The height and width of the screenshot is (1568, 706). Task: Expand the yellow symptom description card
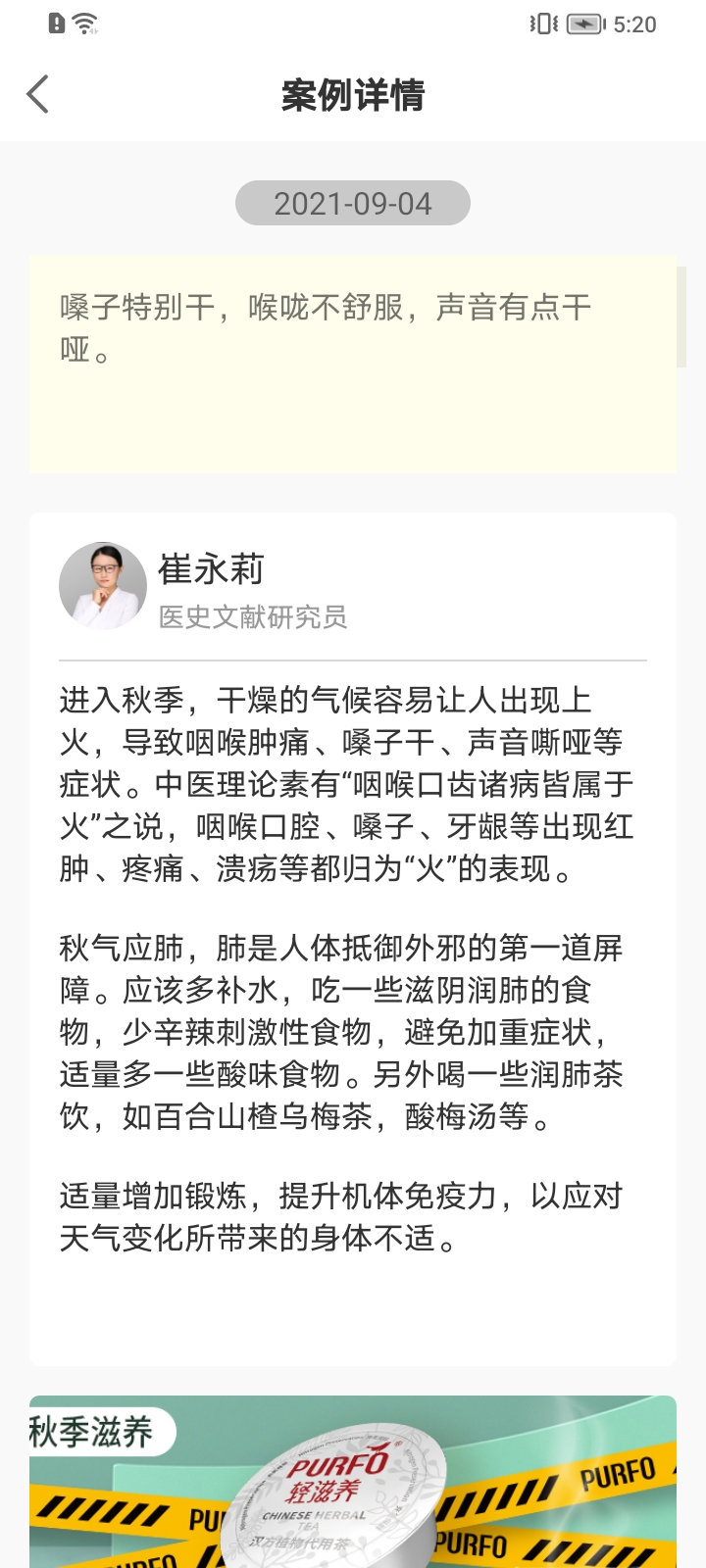click(353, 363)
